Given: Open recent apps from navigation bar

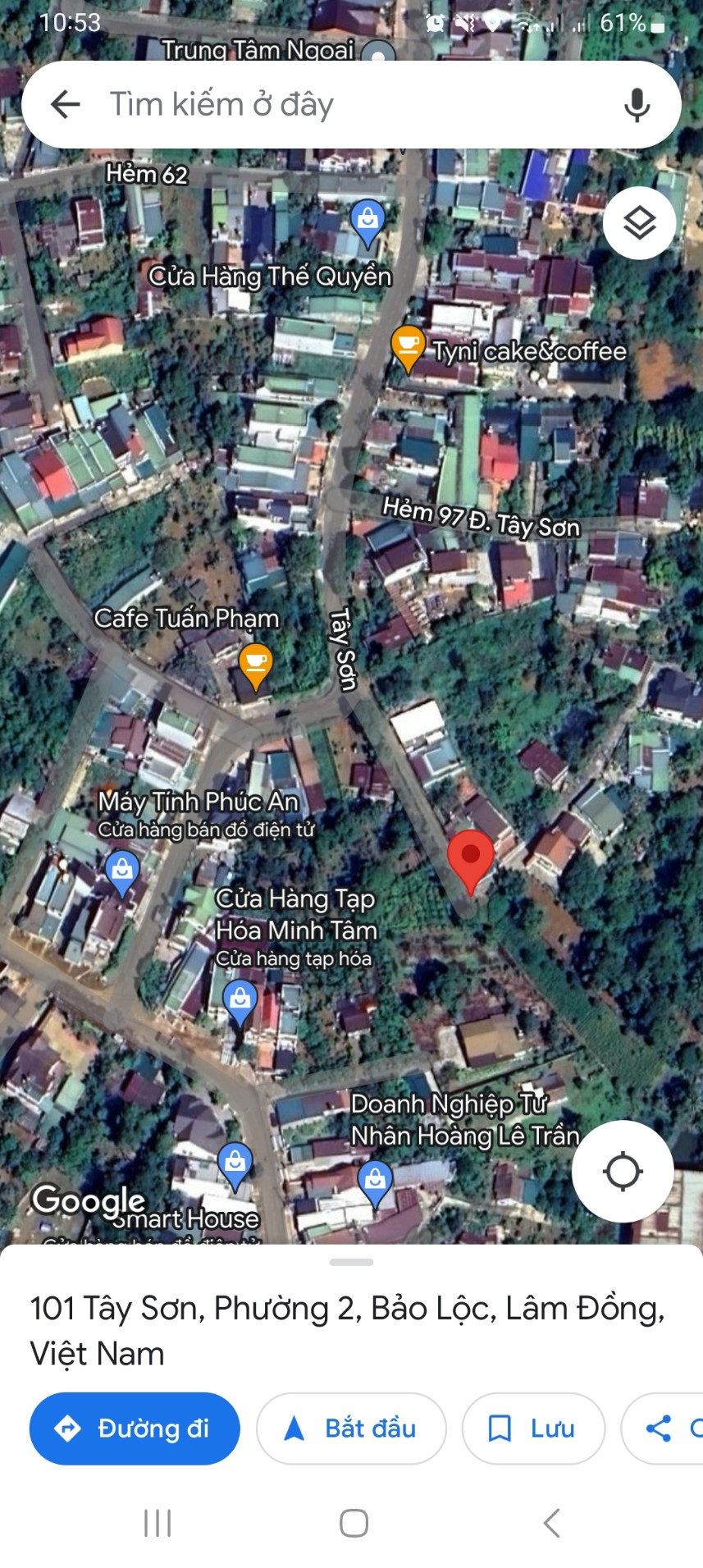Looking at the screenshot, I should (x=157, y=1523).
